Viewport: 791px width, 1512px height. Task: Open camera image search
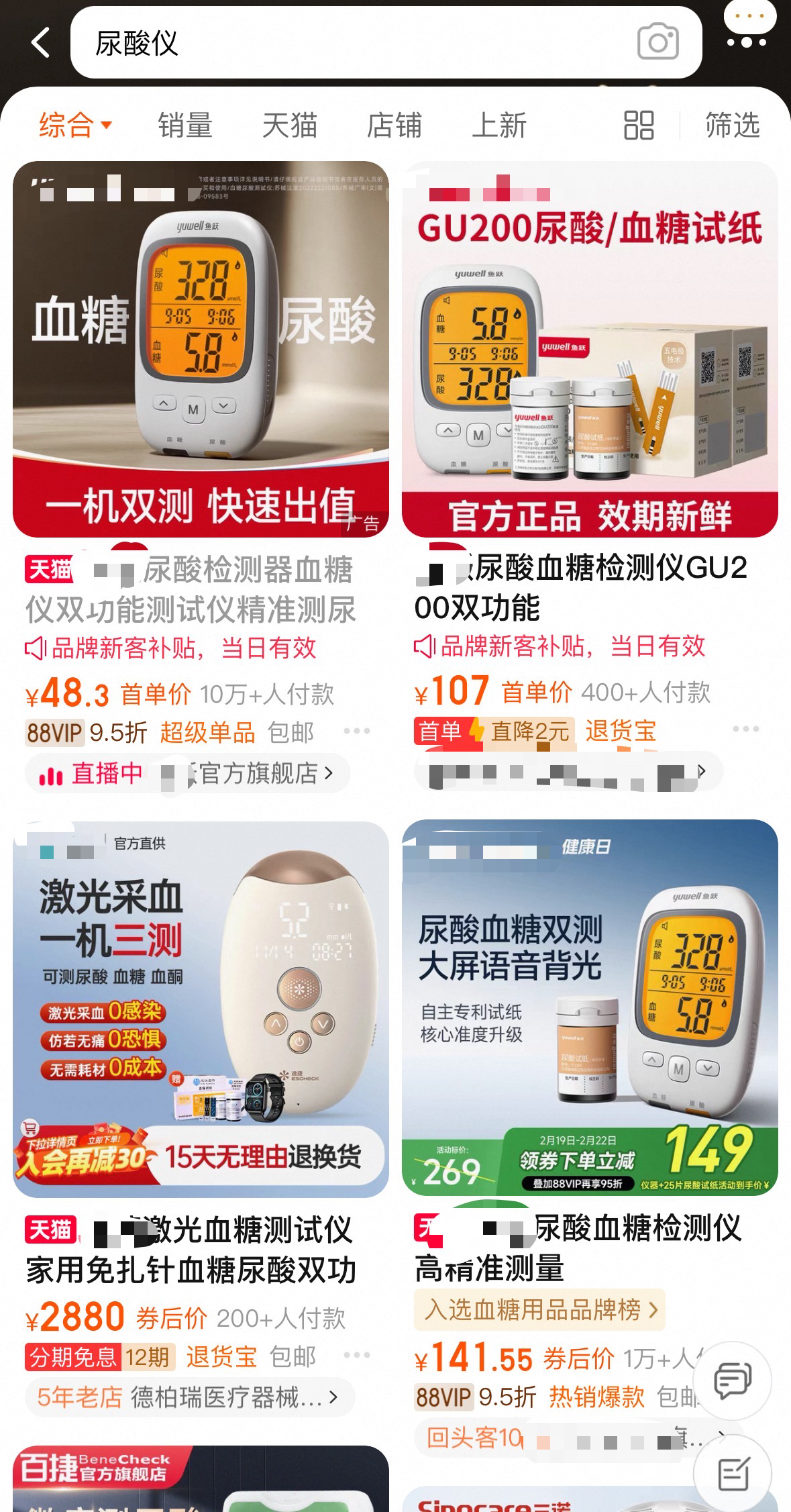[657, 43]
